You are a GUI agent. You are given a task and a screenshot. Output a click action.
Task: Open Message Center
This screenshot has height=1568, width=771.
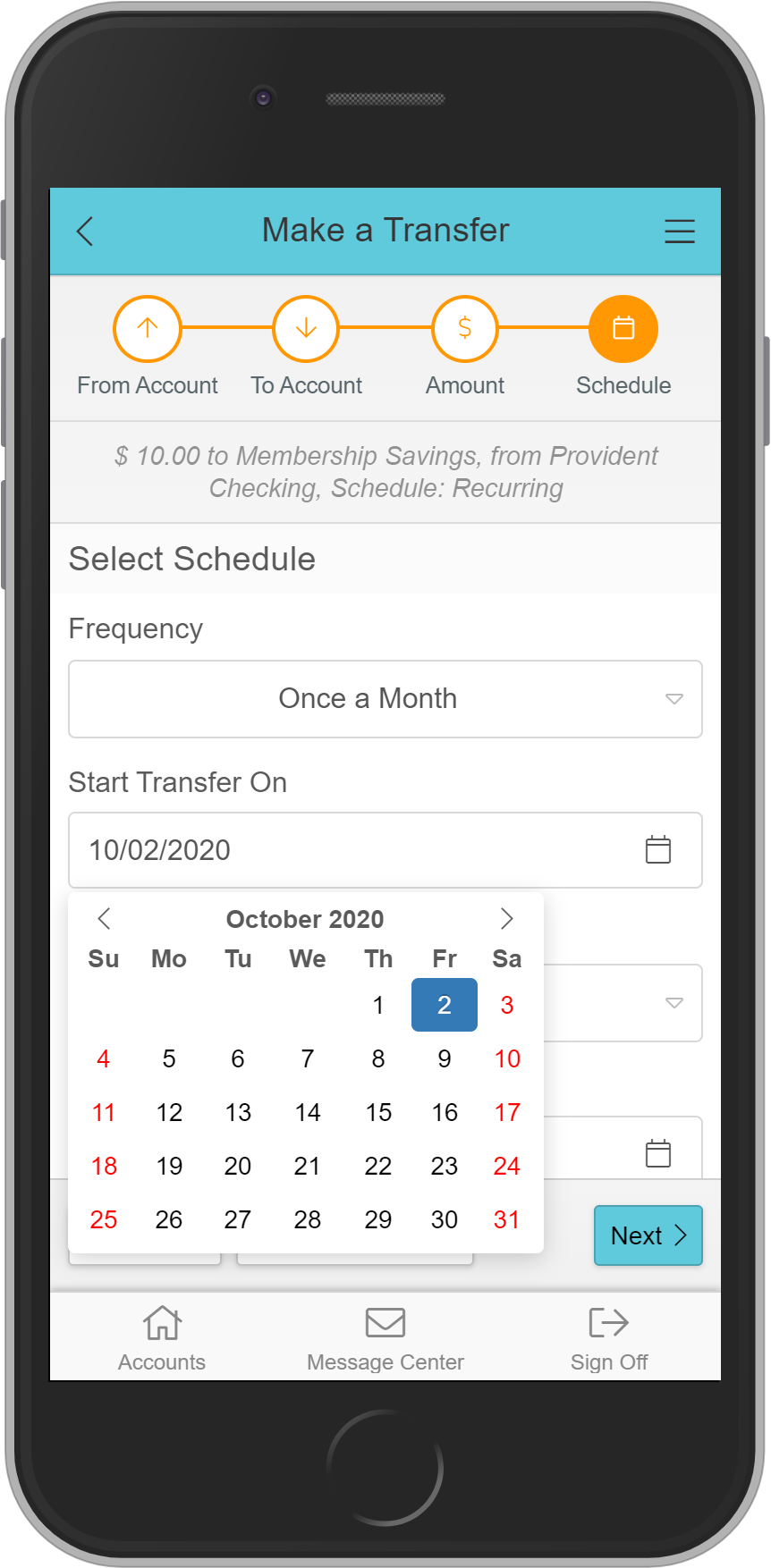(x=385, y=1338)
